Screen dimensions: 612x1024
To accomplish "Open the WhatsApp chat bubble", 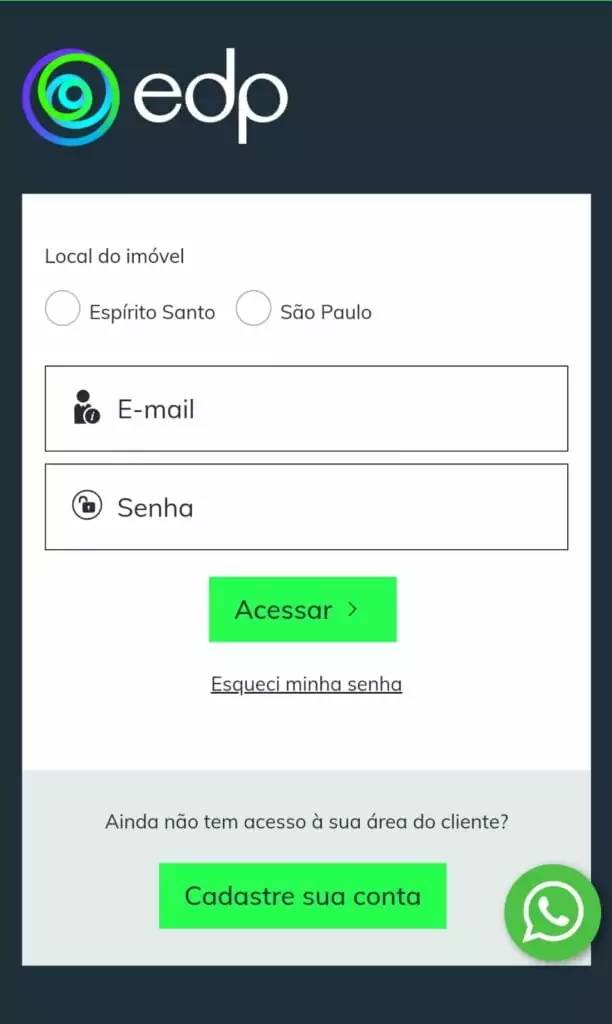I will (553, 913).
